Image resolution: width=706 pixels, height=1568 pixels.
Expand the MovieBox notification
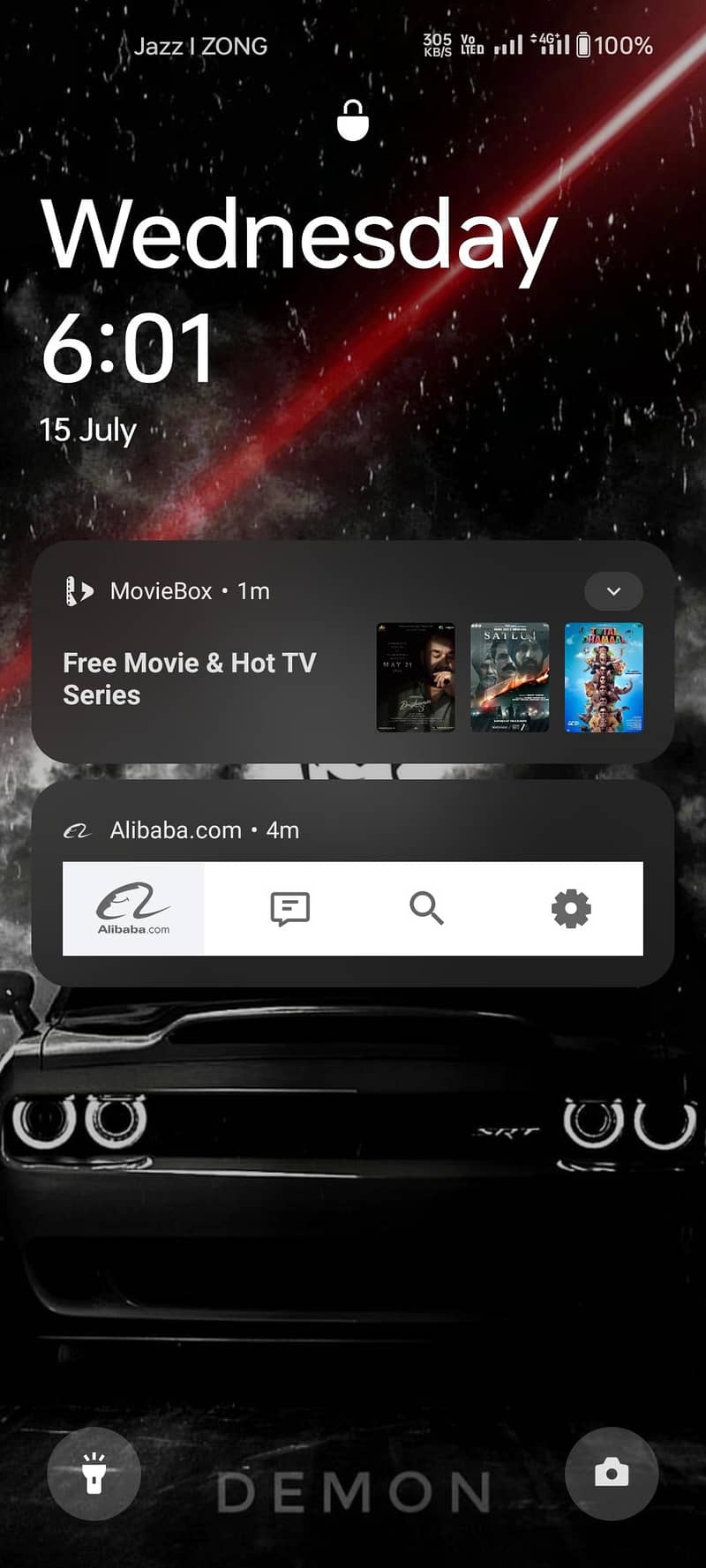(613, 591)
